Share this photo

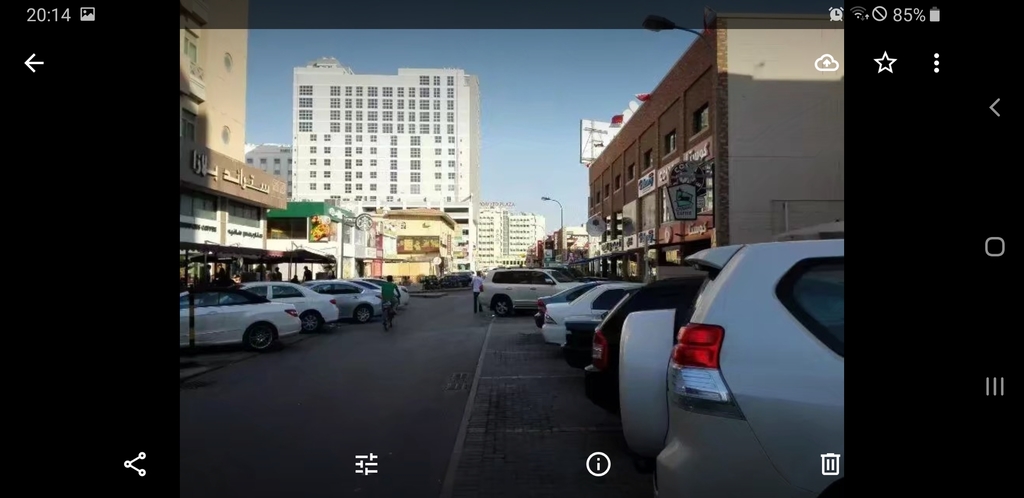coord(135,464)
